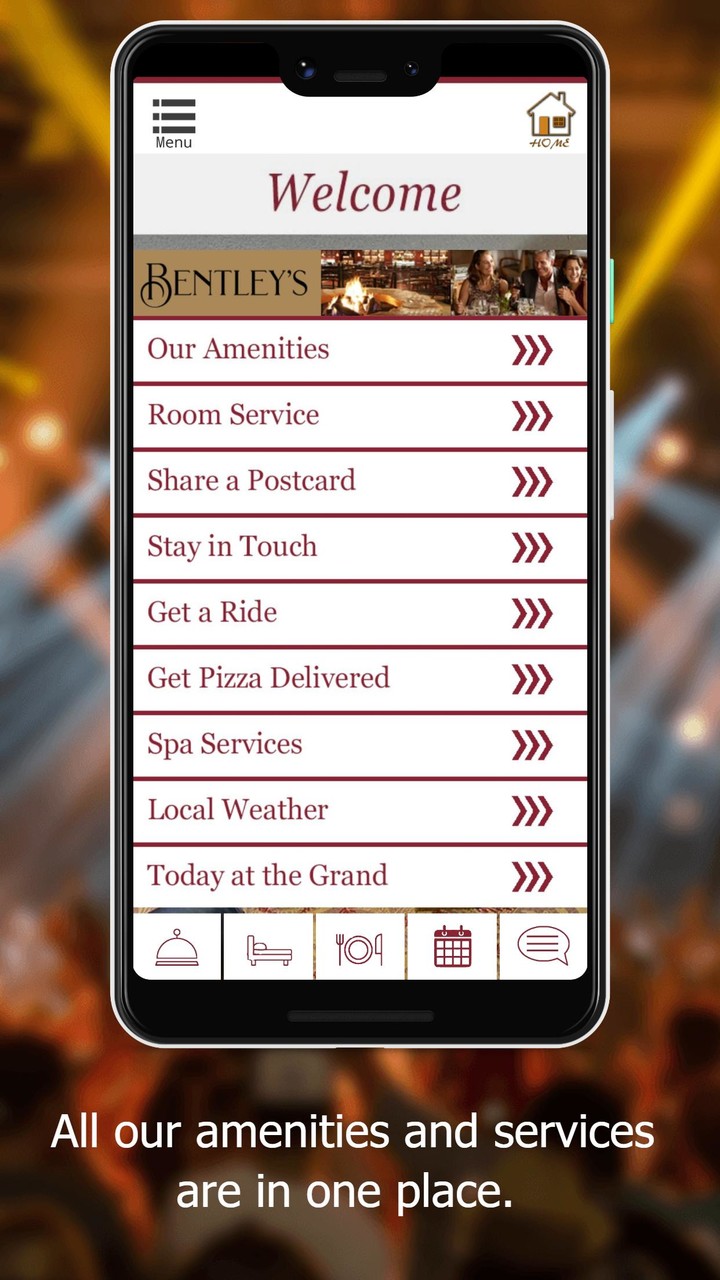
Task: Expand the Our Amenities chevron arrows
Action: click(x=534, y=349)
